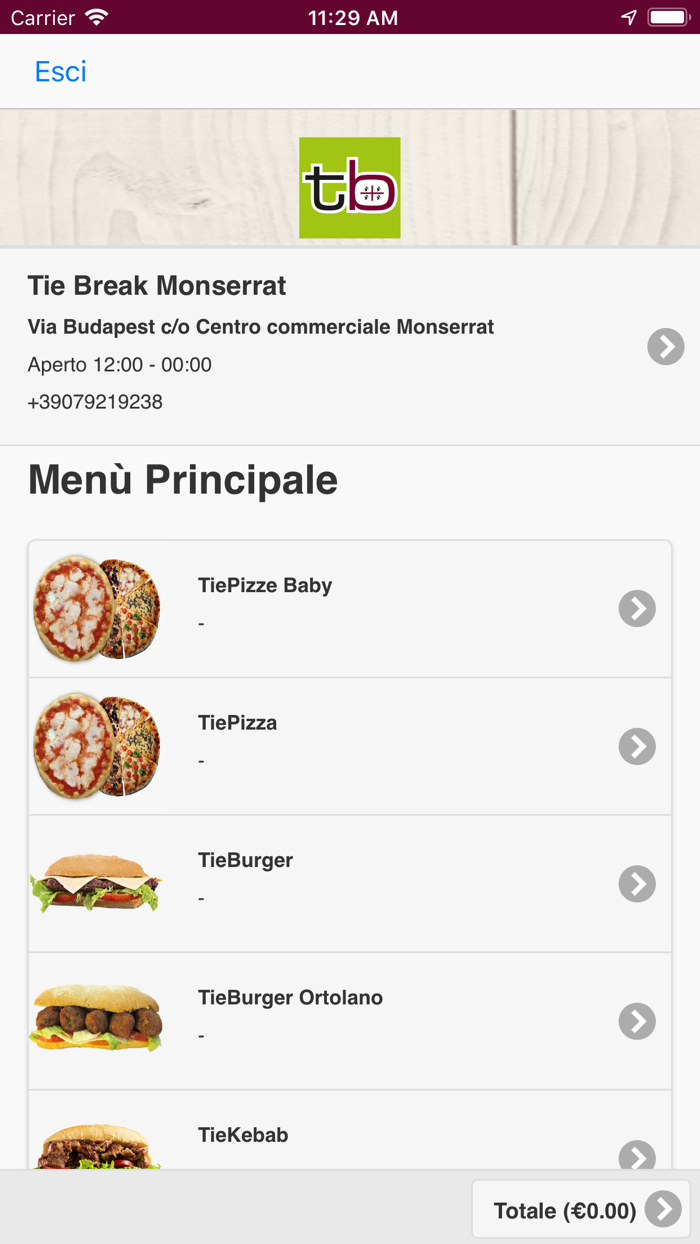Screen dimensions: 700x1244
Task: Tap Esci to exit
Action: coord(61,72)
